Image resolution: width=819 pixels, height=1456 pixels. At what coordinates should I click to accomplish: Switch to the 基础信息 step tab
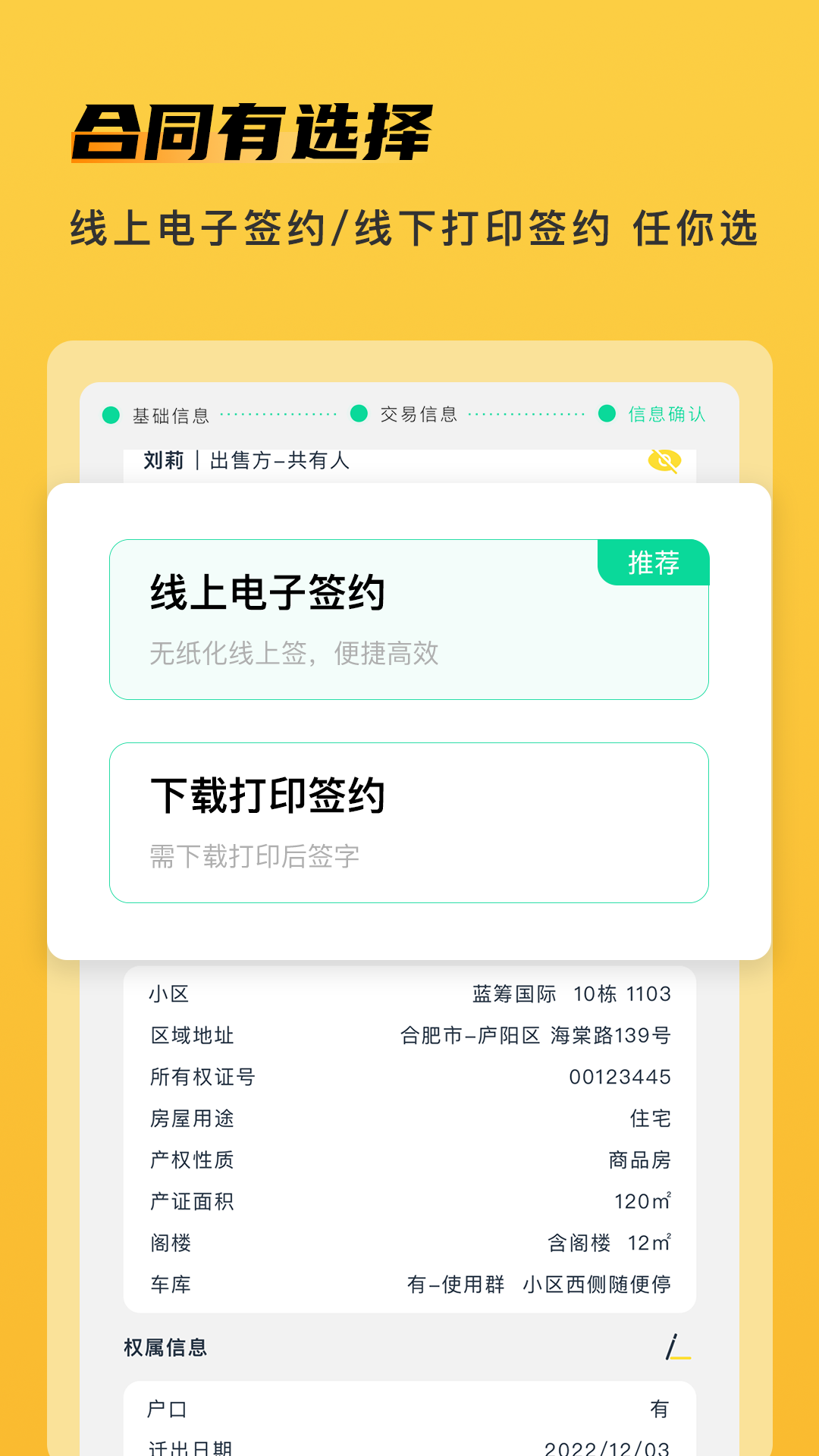pos(168,416)
